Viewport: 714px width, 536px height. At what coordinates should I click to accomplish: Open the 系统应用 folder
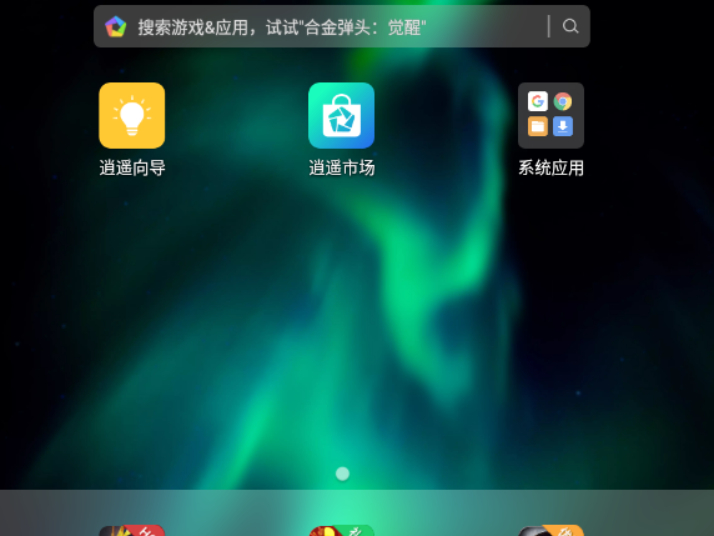[550, 116]
